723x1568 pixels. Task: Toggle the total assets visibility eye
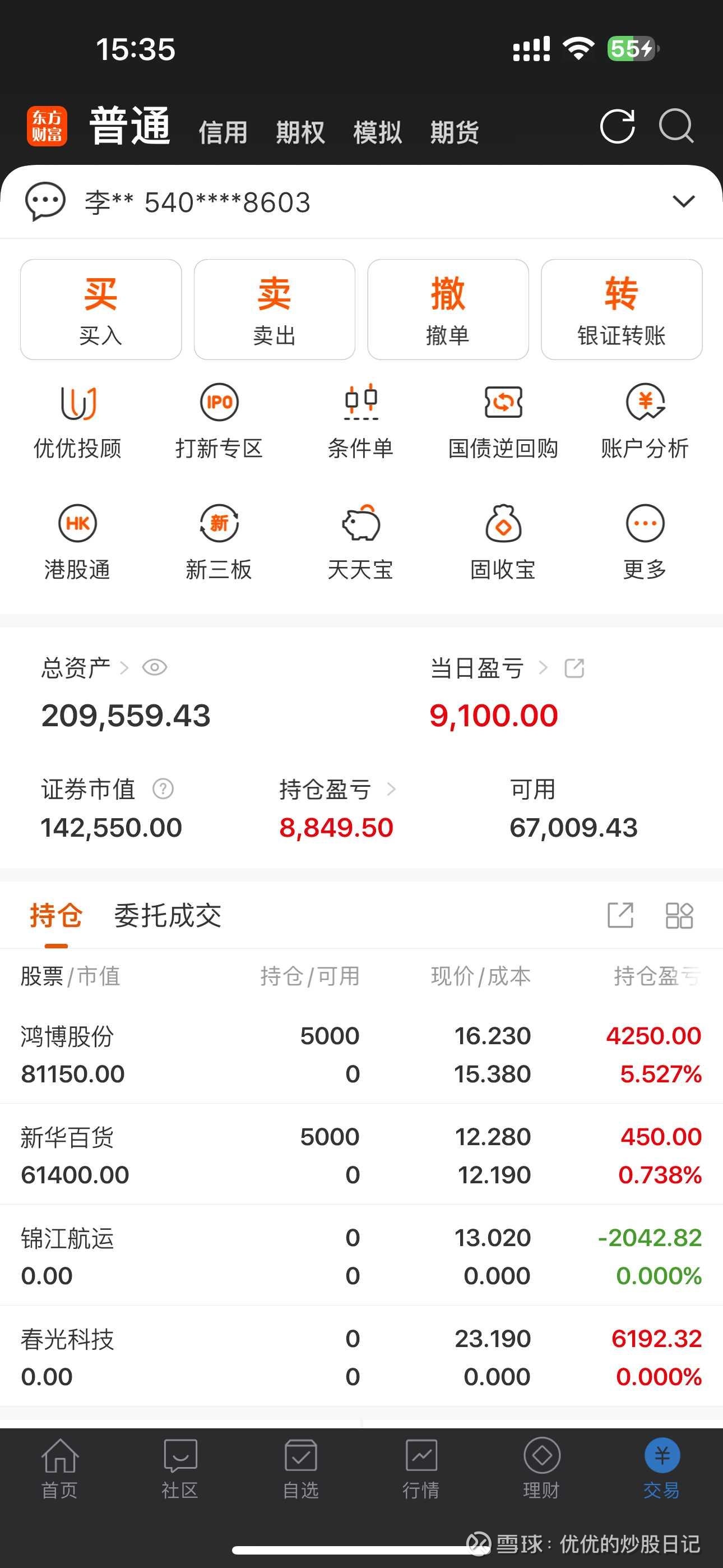[156, 668]
